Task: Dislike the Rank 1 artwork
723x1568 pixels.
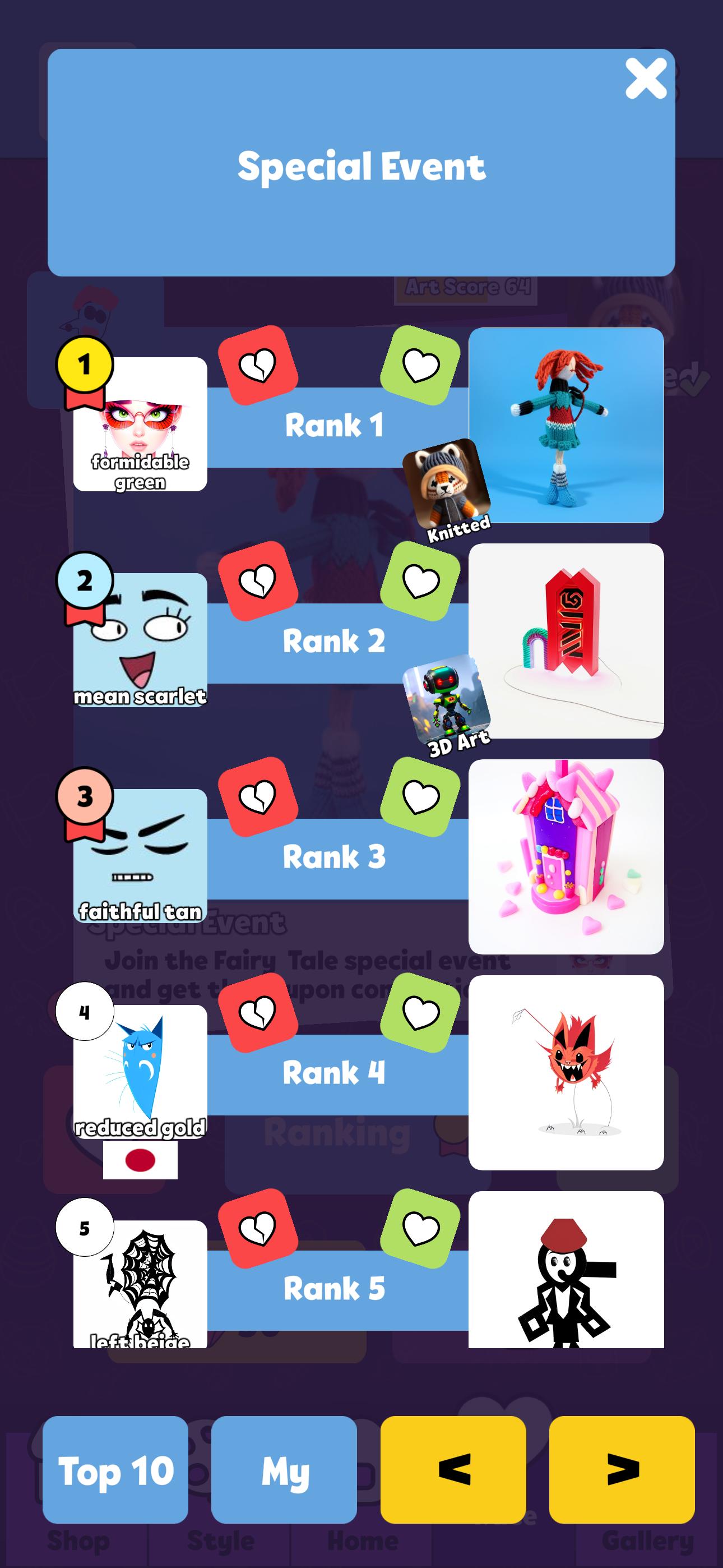Action: pyautogui.click(x=258, y=365)
